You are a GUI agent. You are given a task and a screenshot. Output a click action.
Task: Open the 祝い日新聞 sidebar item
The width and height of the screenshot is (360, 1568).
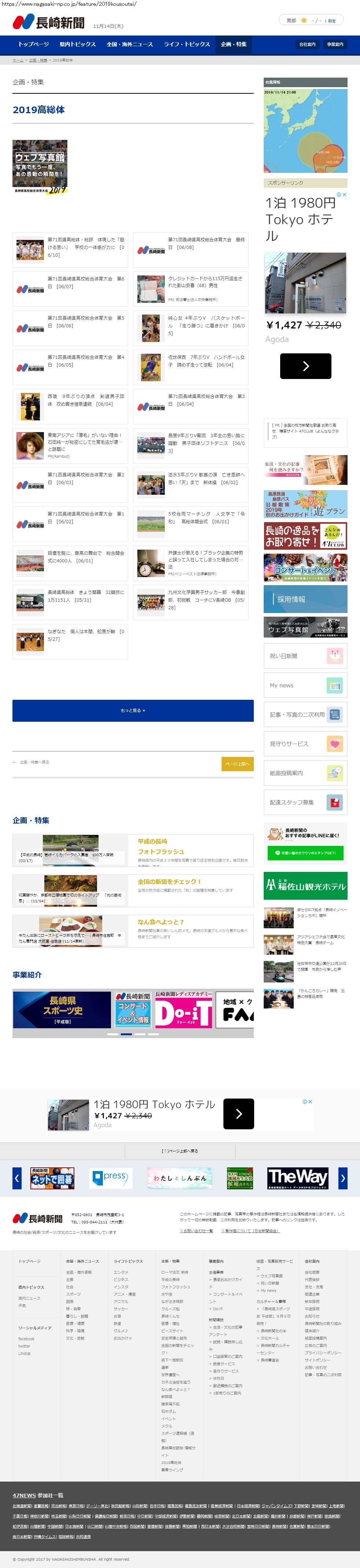point(305,656)
